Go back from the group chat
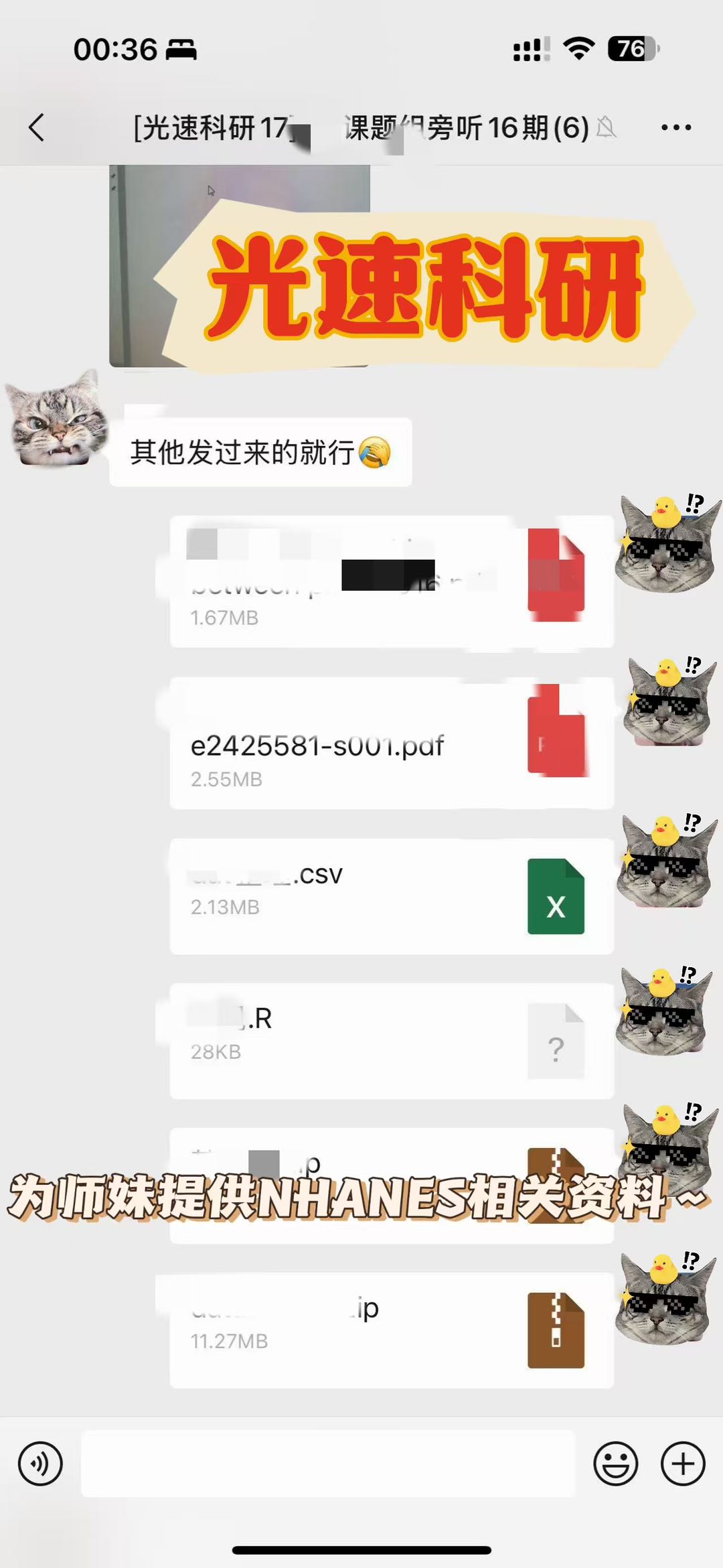The image size is (723, 1568). [x=37, y=127]
